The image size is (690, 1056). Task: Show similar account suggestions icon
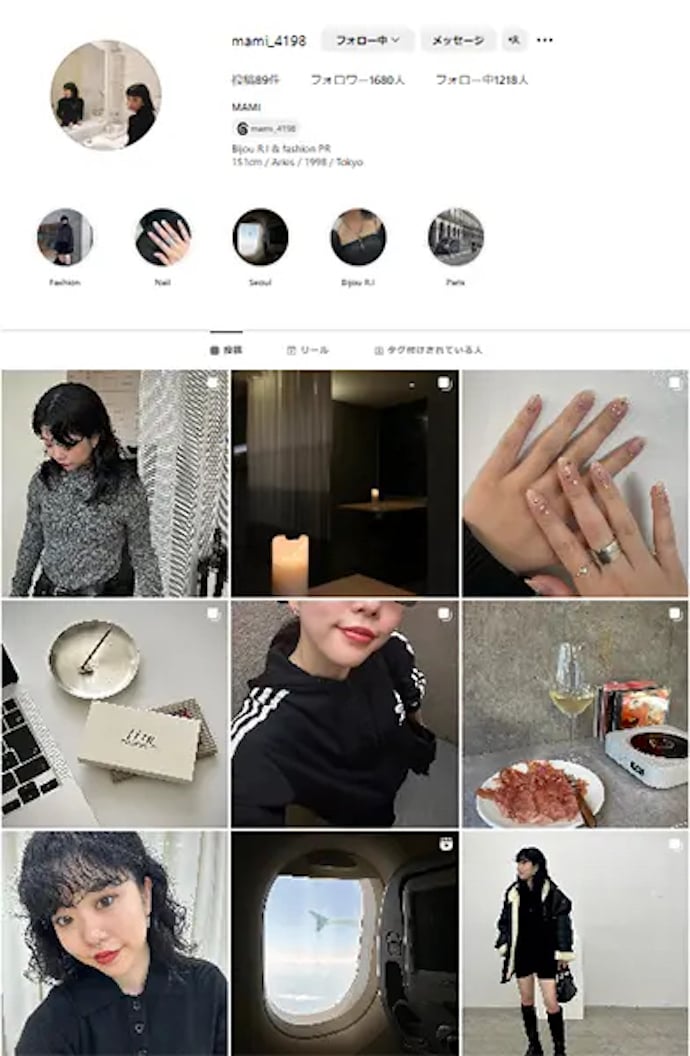(x=513, y=40)
